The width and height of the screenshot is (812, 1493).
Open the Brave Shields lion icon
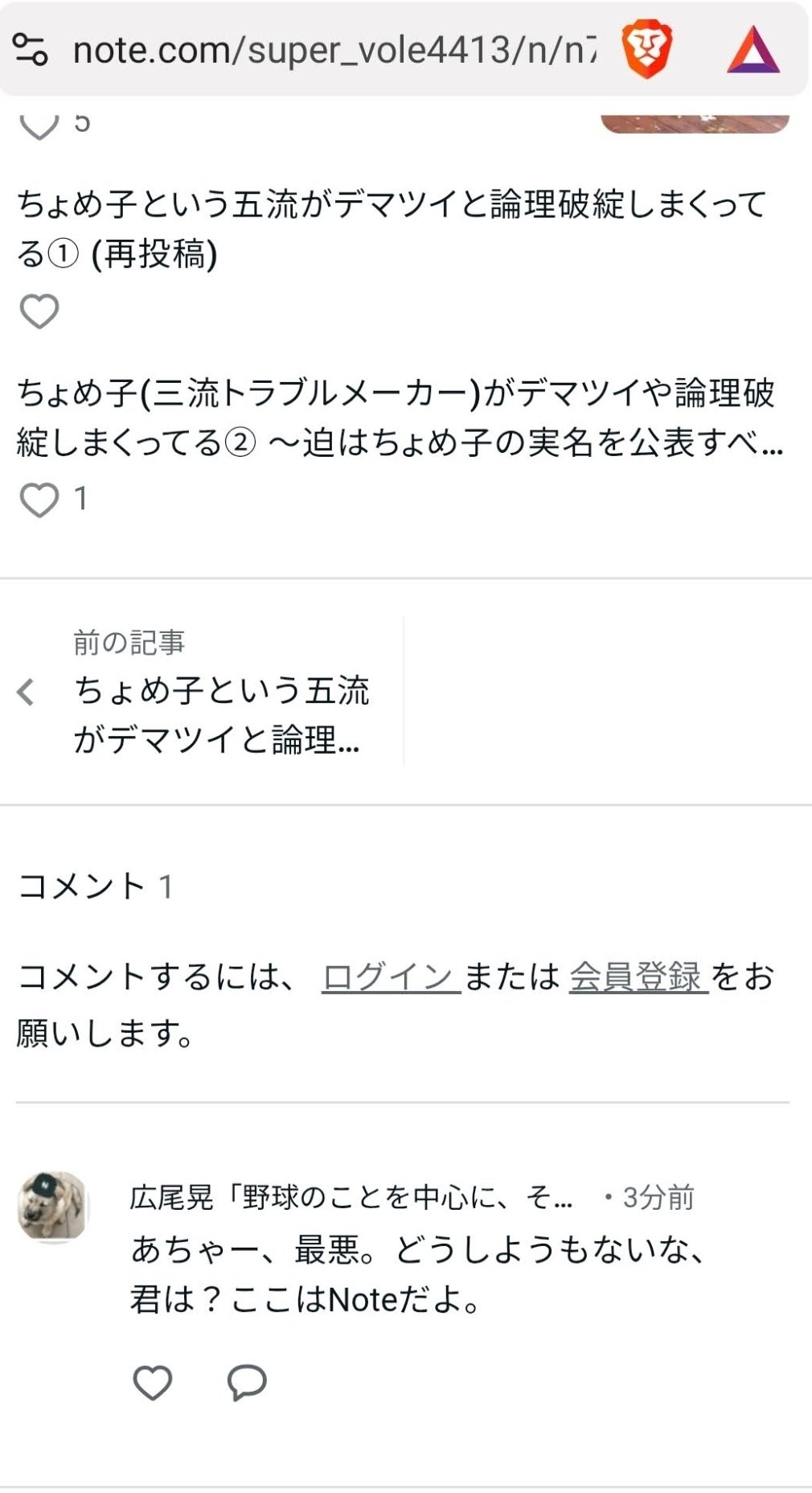[x=646, y=50]
